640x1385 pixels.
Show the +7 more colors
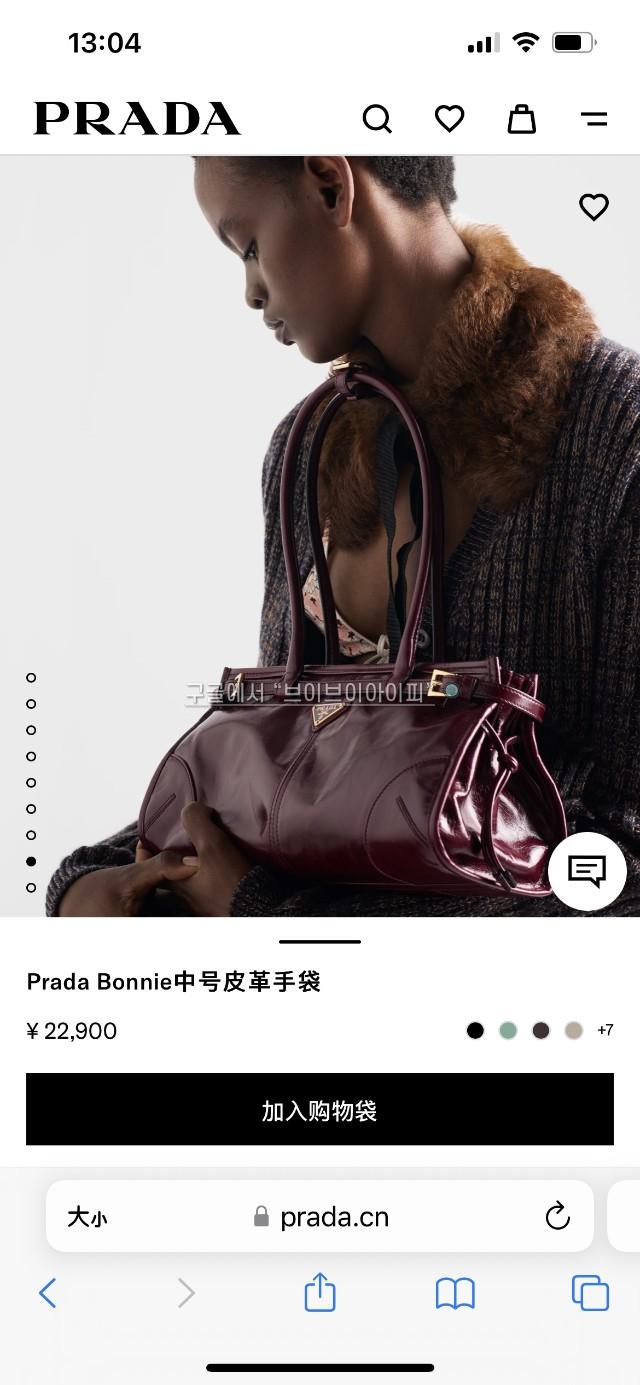pos(605,1030)
